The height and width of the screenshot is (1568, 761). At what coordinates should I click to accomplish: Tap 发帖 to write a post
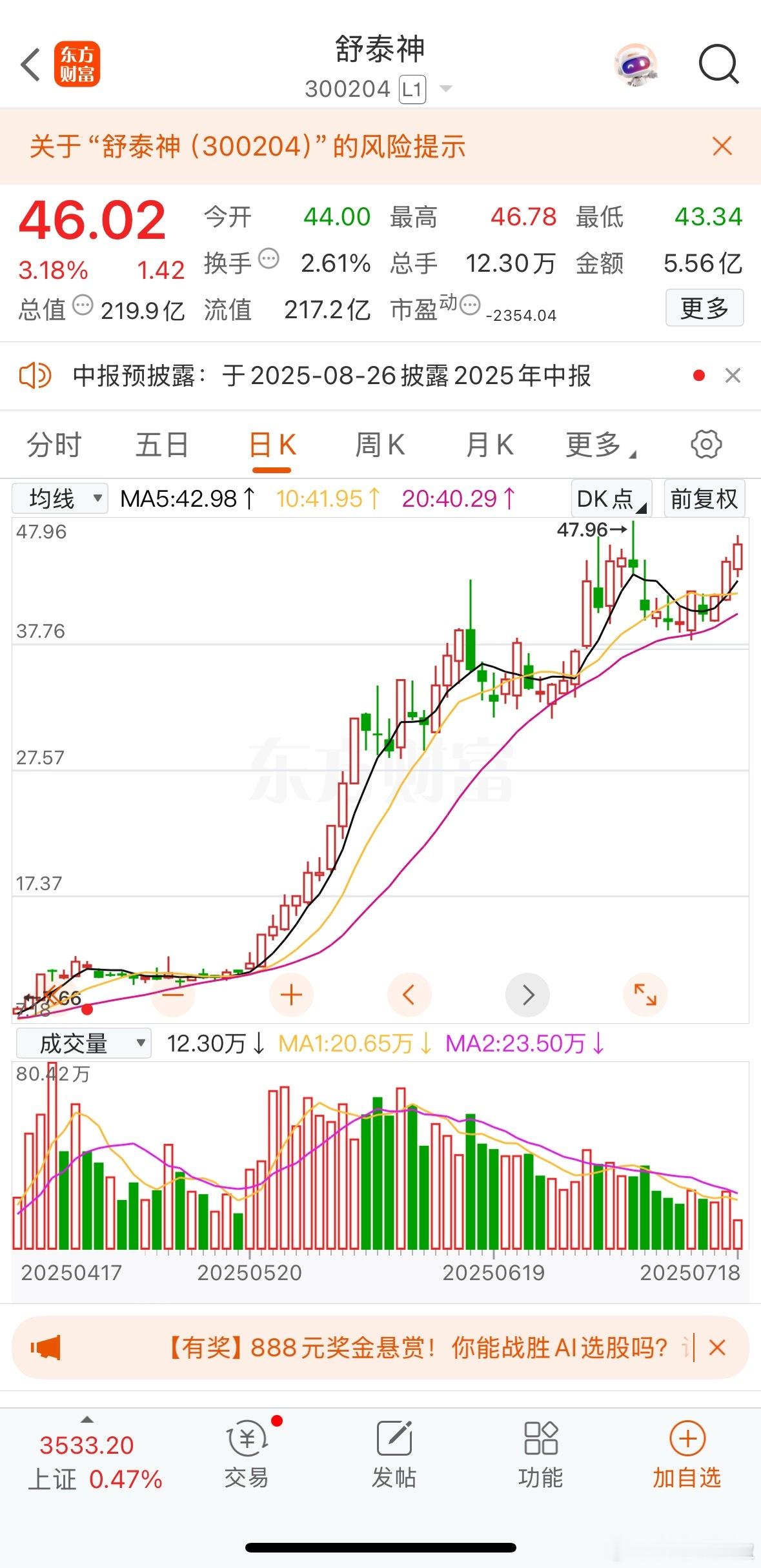(394, 1454)
